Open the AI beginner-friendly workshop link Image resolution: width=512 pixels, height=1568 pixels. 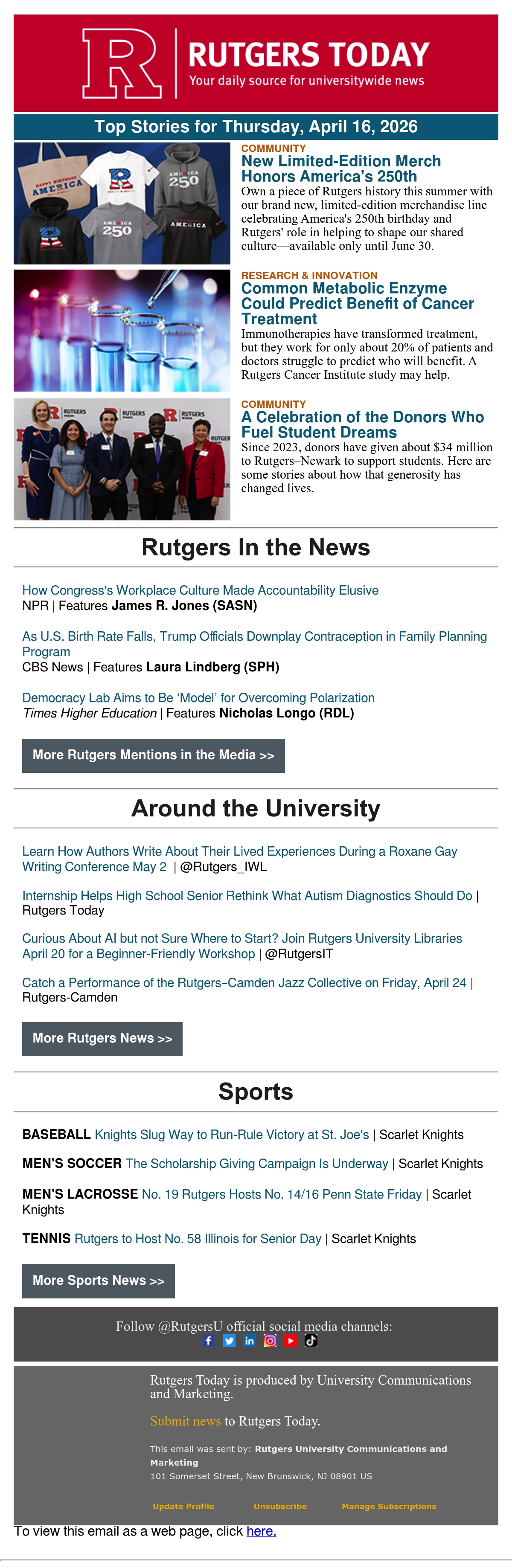(x=242, y=945)
